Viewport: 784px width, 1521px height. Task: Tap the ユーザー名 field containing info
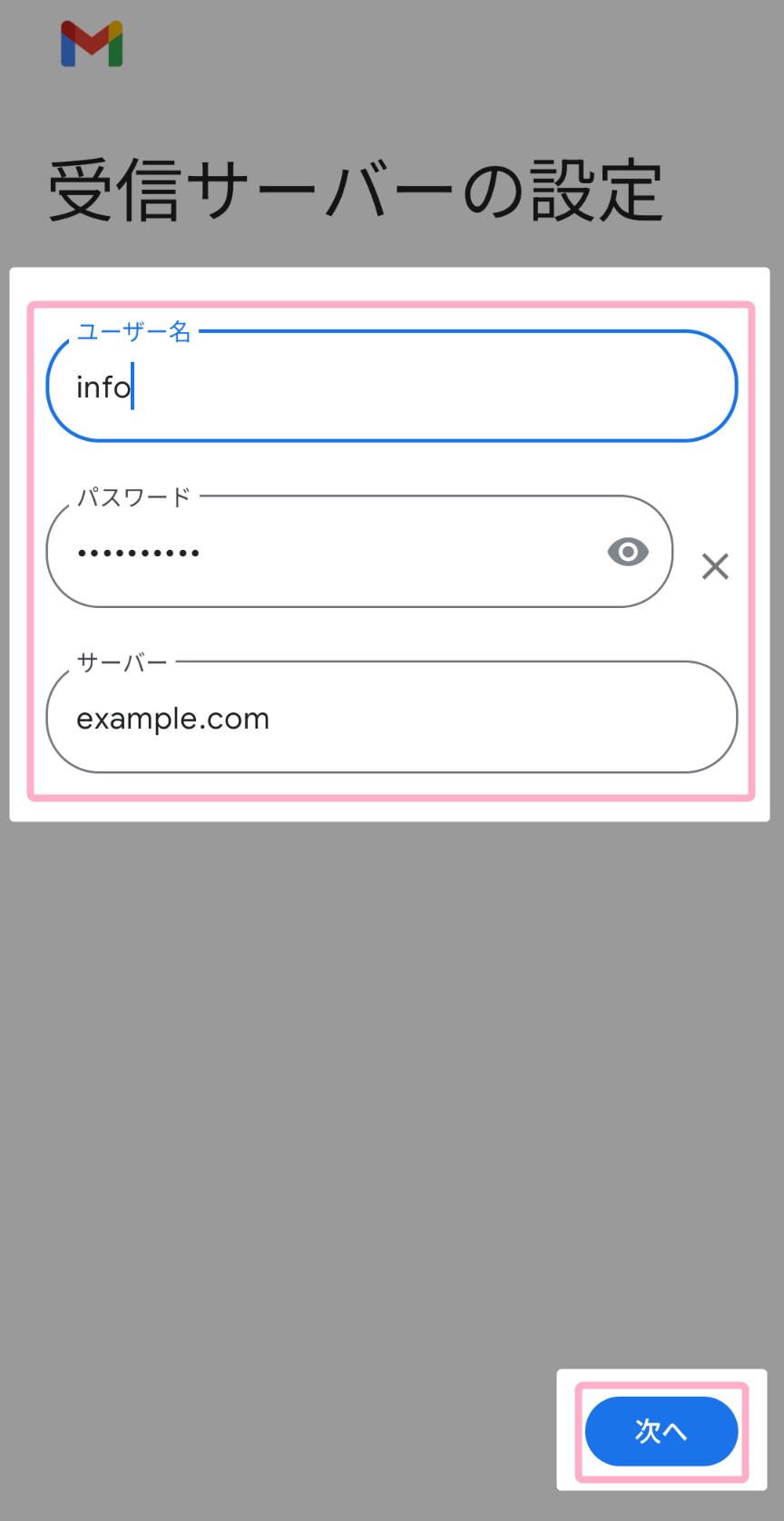pos(390,387)
